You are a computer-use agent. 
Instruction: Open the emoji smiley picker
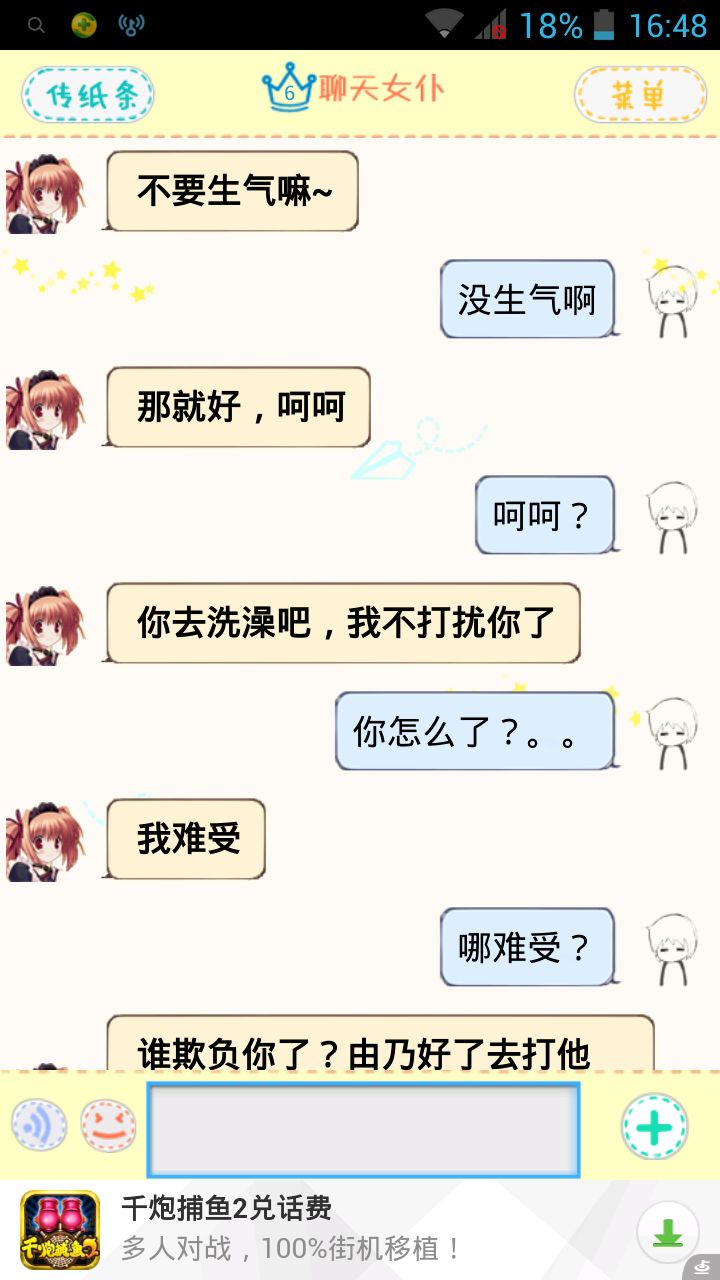point(108,1126)
